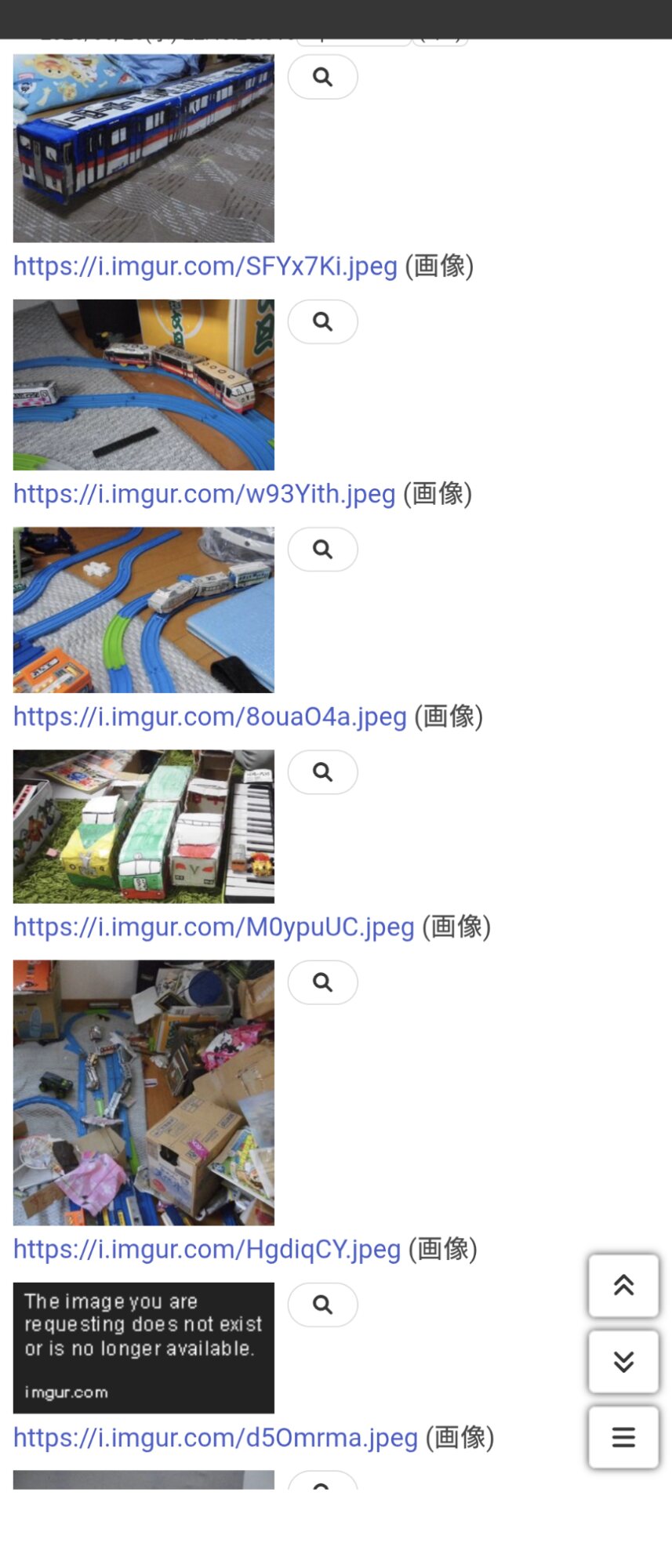Open the SFYx7Ki.jpeg imgur link
This screenshot has width=672, height=1568.
pos(205,267)
